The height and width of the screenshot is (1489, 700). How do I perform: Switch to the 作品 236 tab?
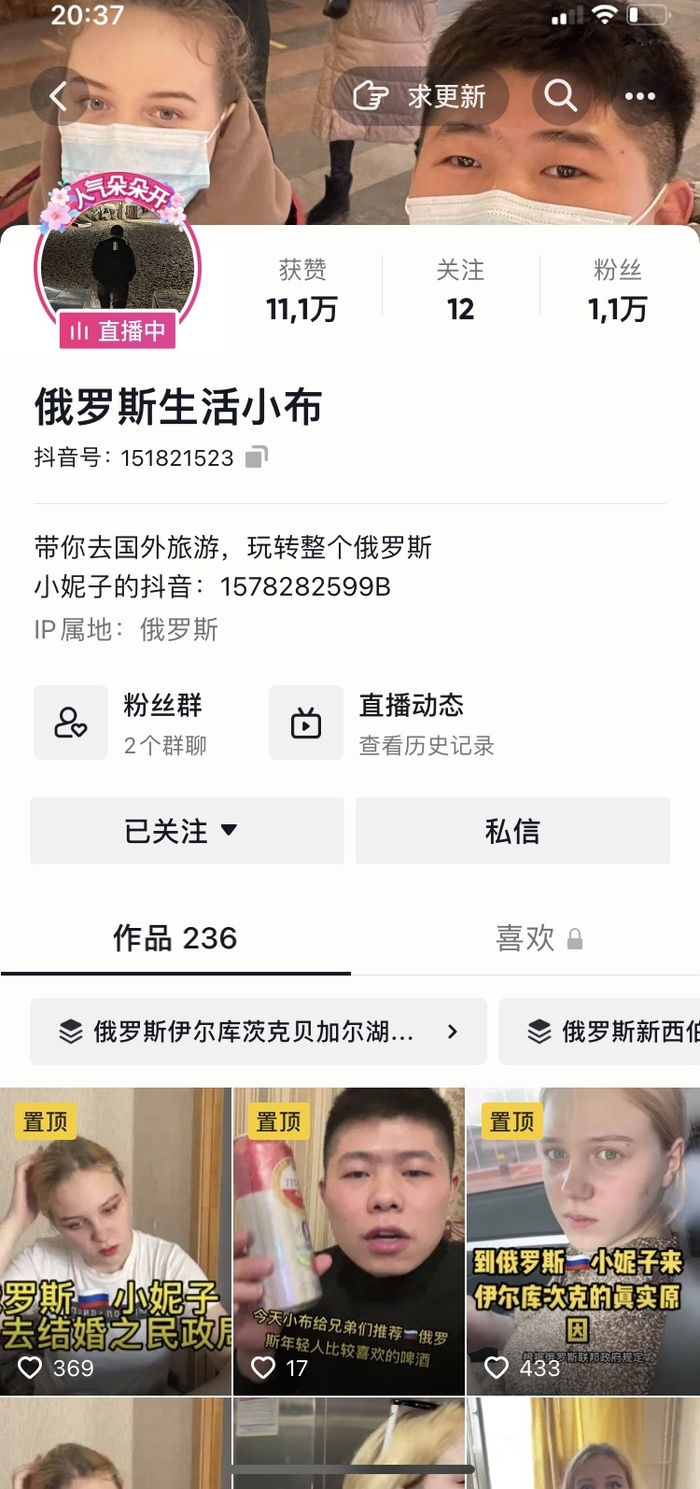point(175,938)
